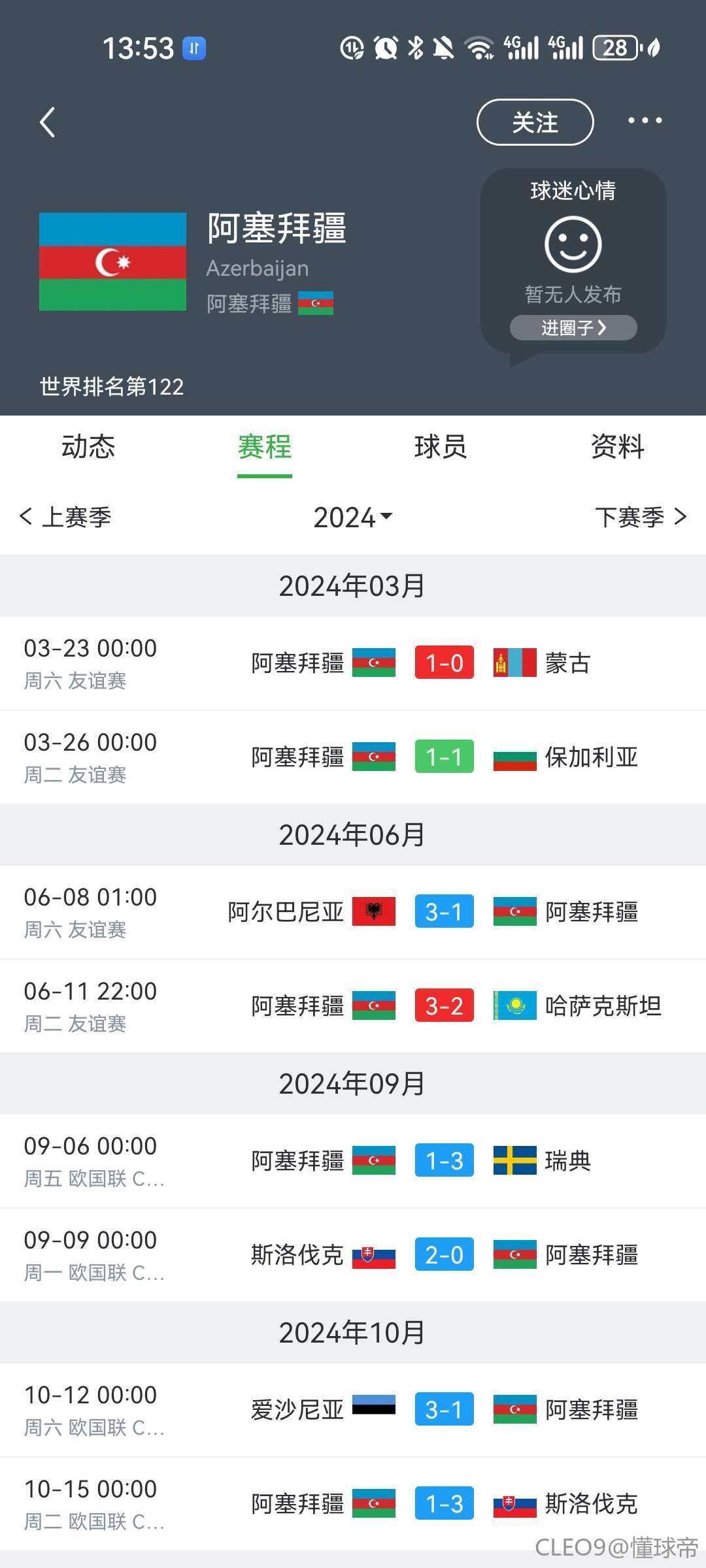The height and width of the screenshot is (1568, 706).
Task: Open the three-dot overflow menu
Action: click(645, 121)
